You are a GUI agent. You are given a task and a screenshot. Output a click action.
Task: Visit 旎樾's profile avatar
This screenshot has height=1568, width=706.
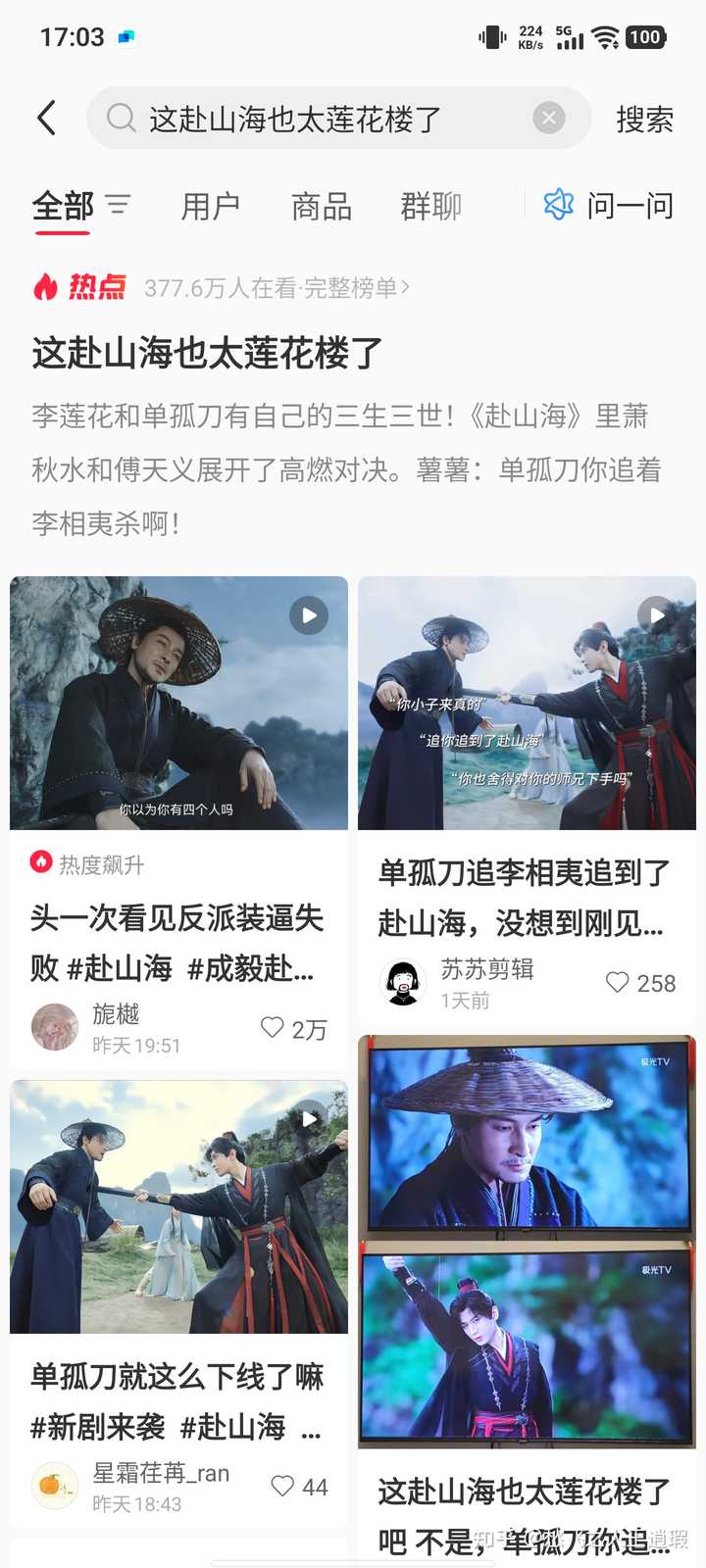pyautogui.click(x=55, y=1028)
